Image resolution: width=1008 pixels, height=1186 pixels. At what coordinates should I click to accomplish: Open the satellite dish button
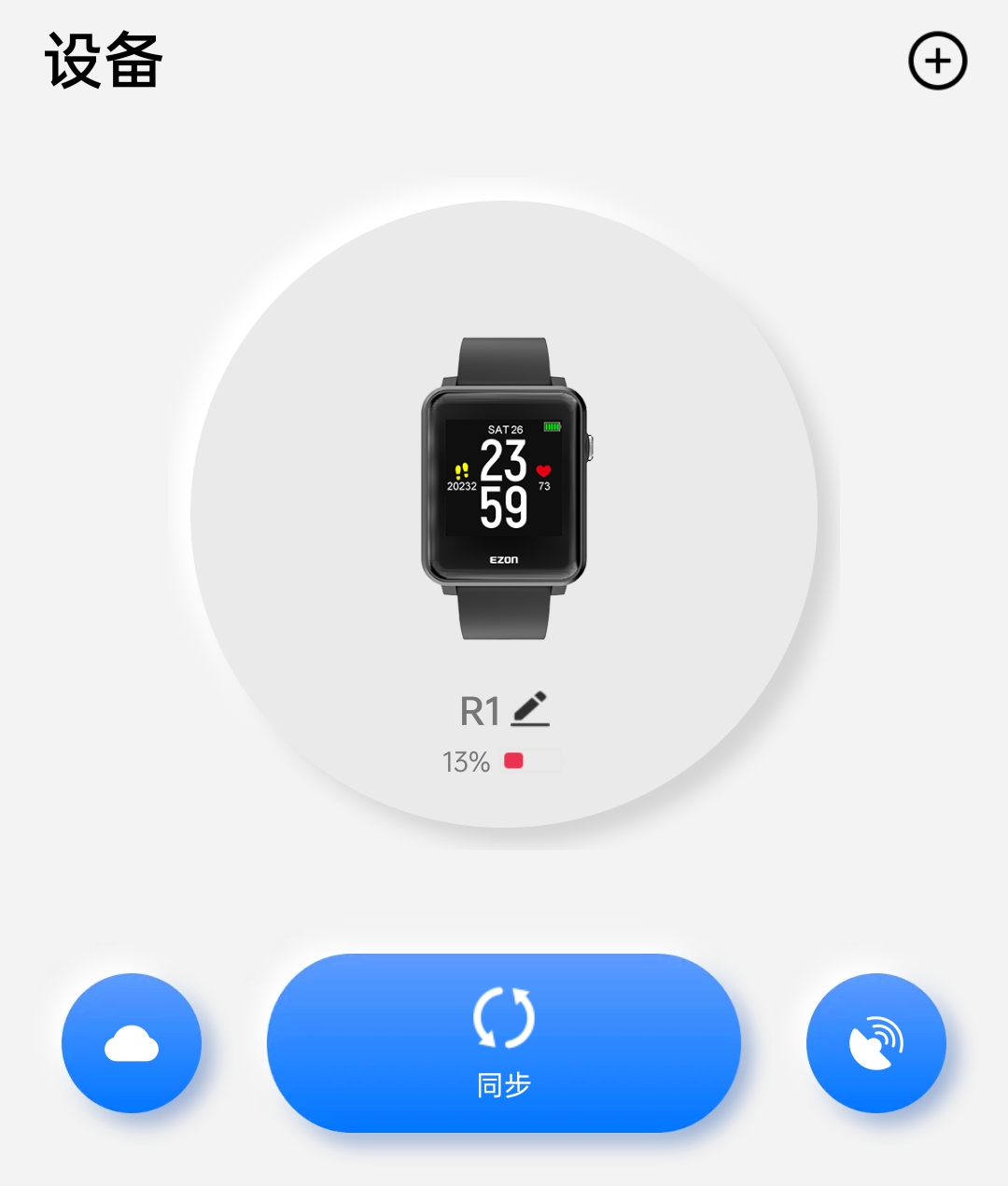876,1043
